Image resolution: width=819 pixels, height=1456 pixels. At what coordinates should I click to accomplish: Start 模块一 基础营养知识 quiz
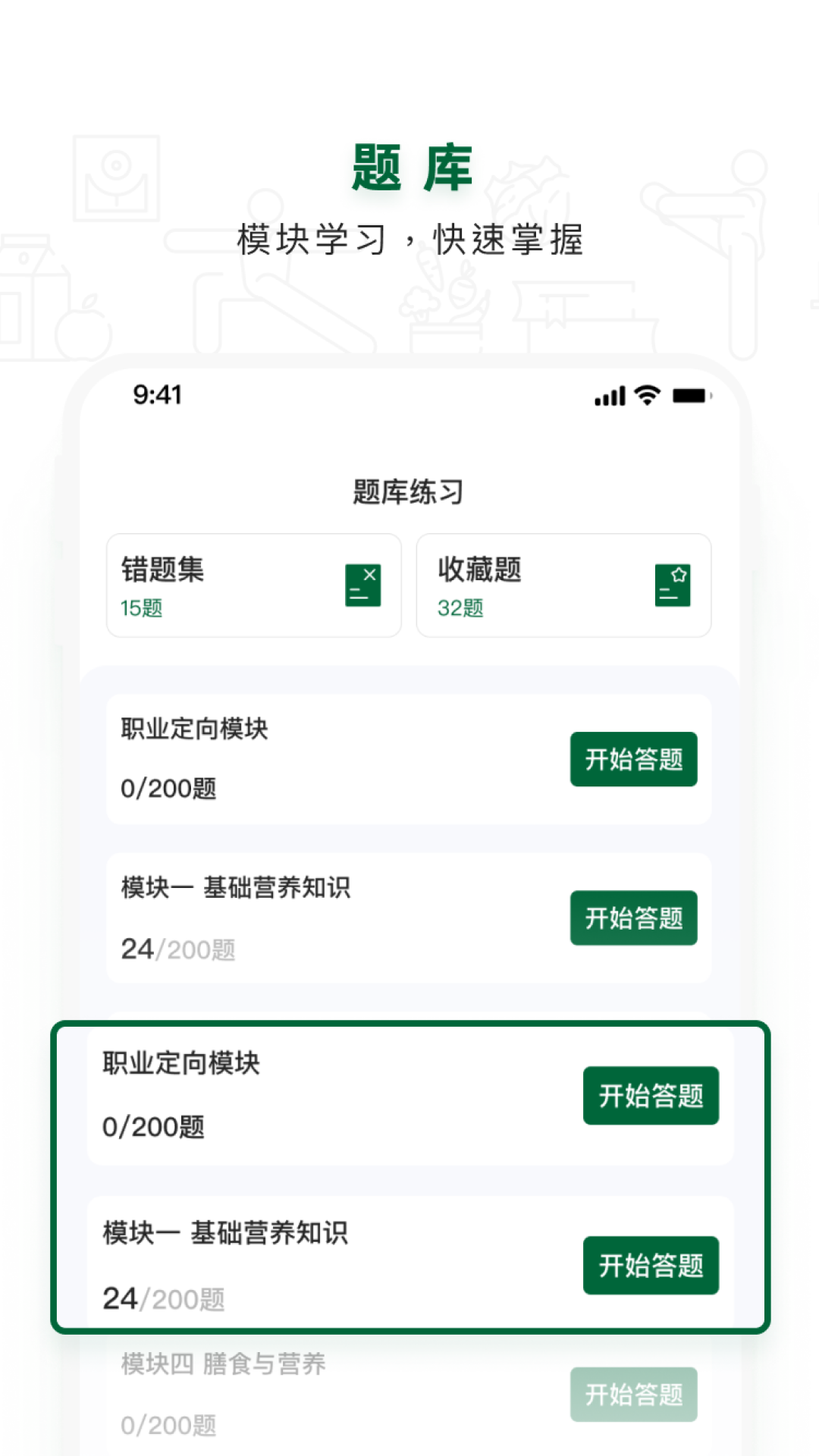click(x=634, y=918)
